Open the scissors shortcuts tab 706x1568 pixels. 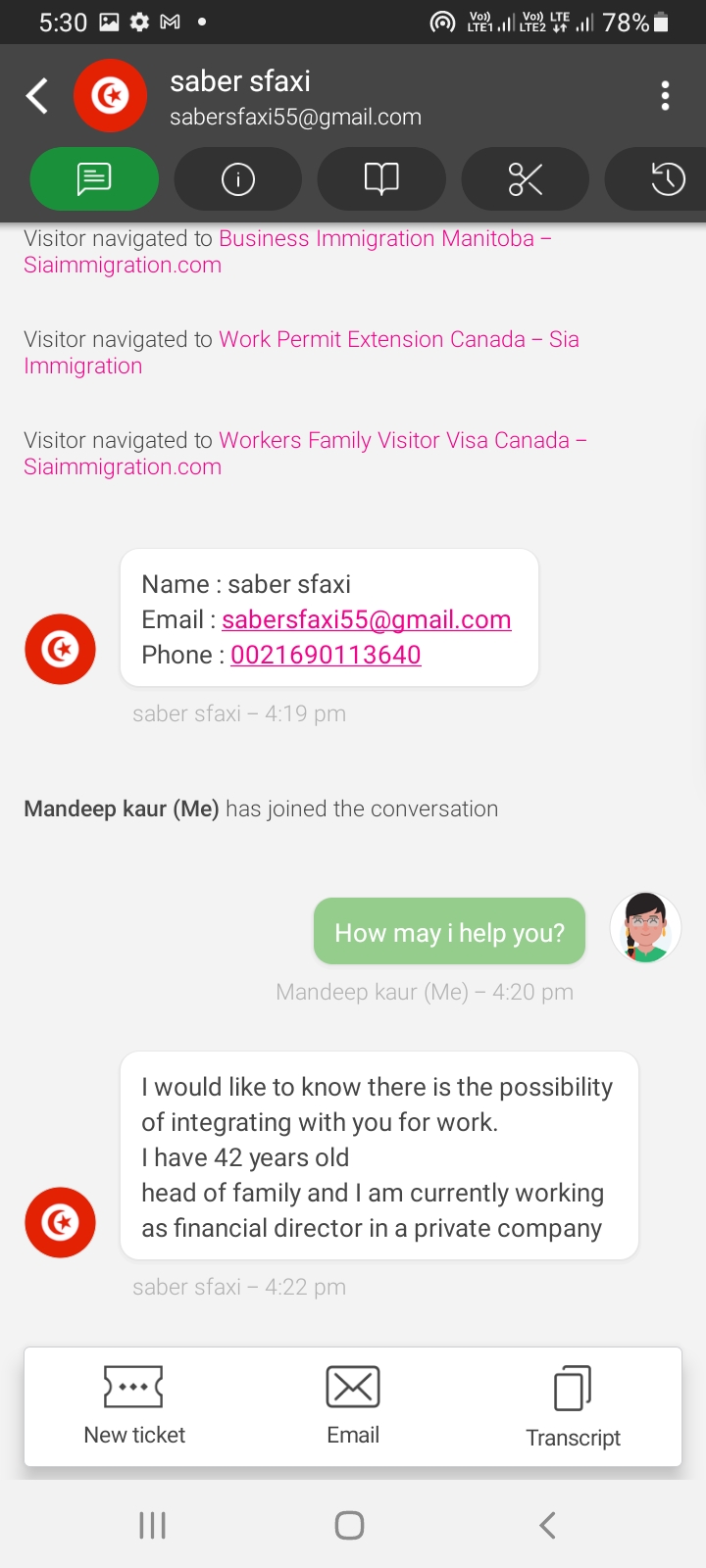pos(526,178)
